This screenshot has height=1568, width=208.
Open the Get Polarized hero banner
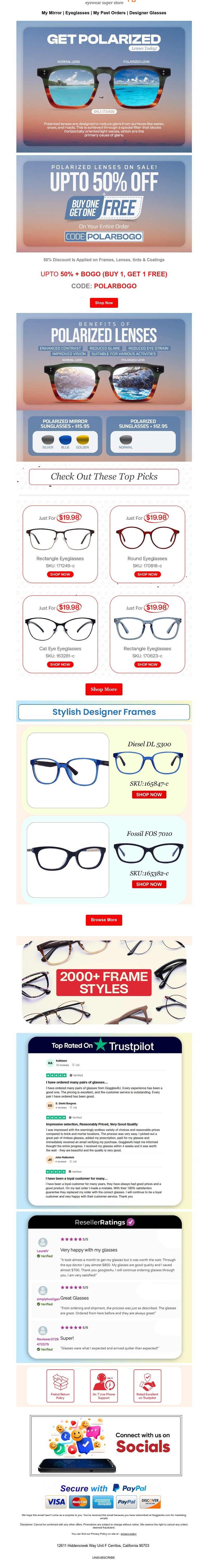click(104, 87)
